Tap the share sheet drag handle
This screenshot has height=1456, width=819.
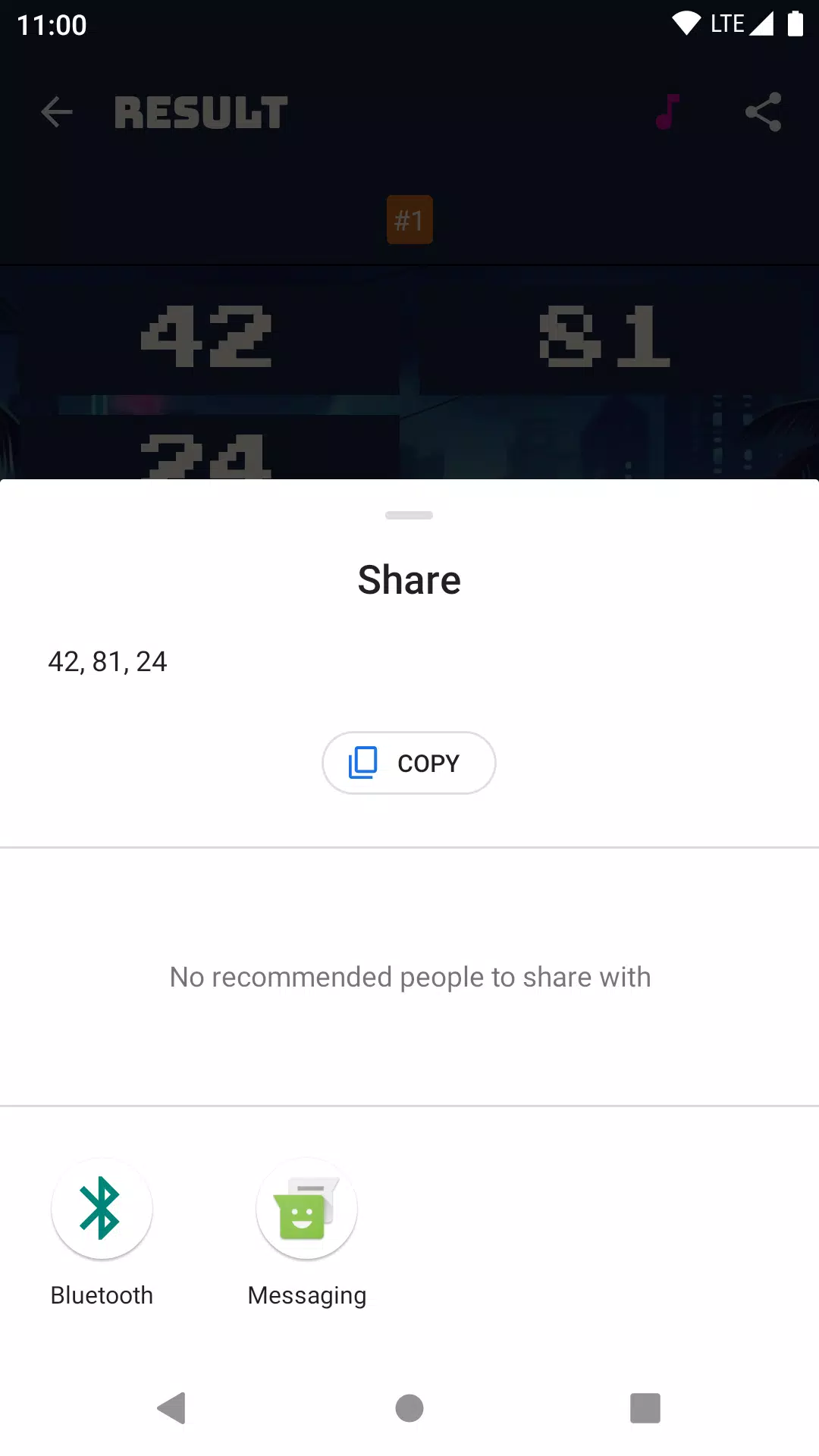tap(409, 516)
